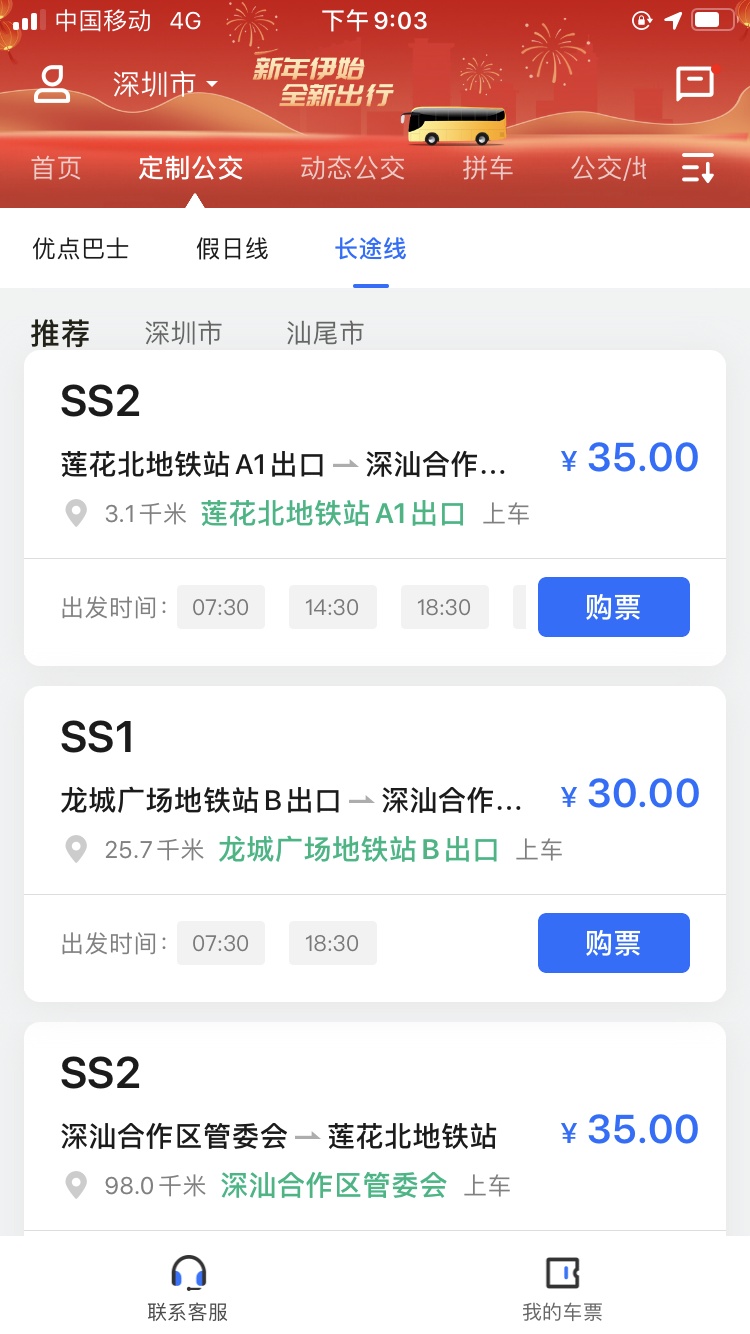This screenshot has width=750, height=1334.
Task: Choose 14:30 departure on SS2 莲花北 route
Action: (332, 607)
